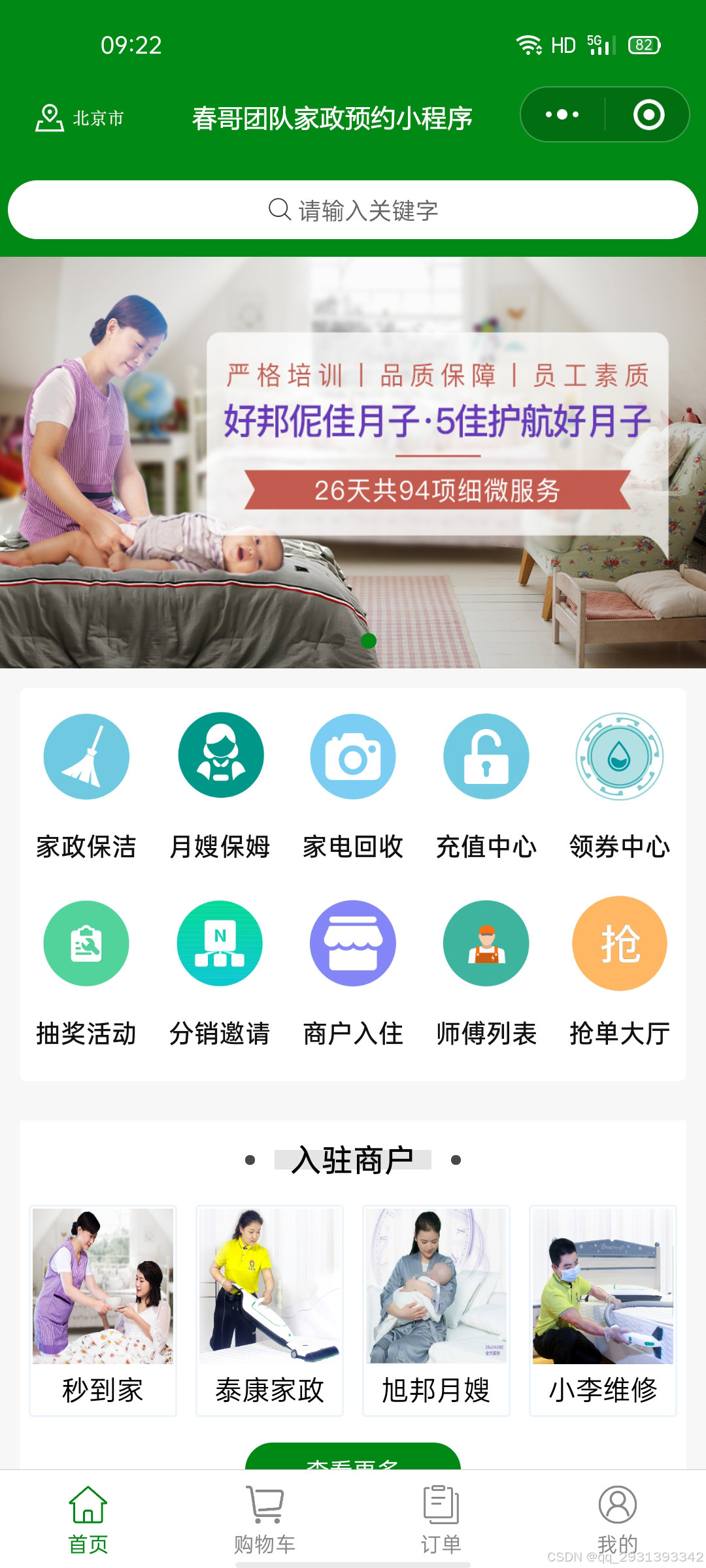Open the mini program more options menu
Image resolution: width=706 pixels, height=1568 pixels.
pyautogui.click(x=562, y=115)
